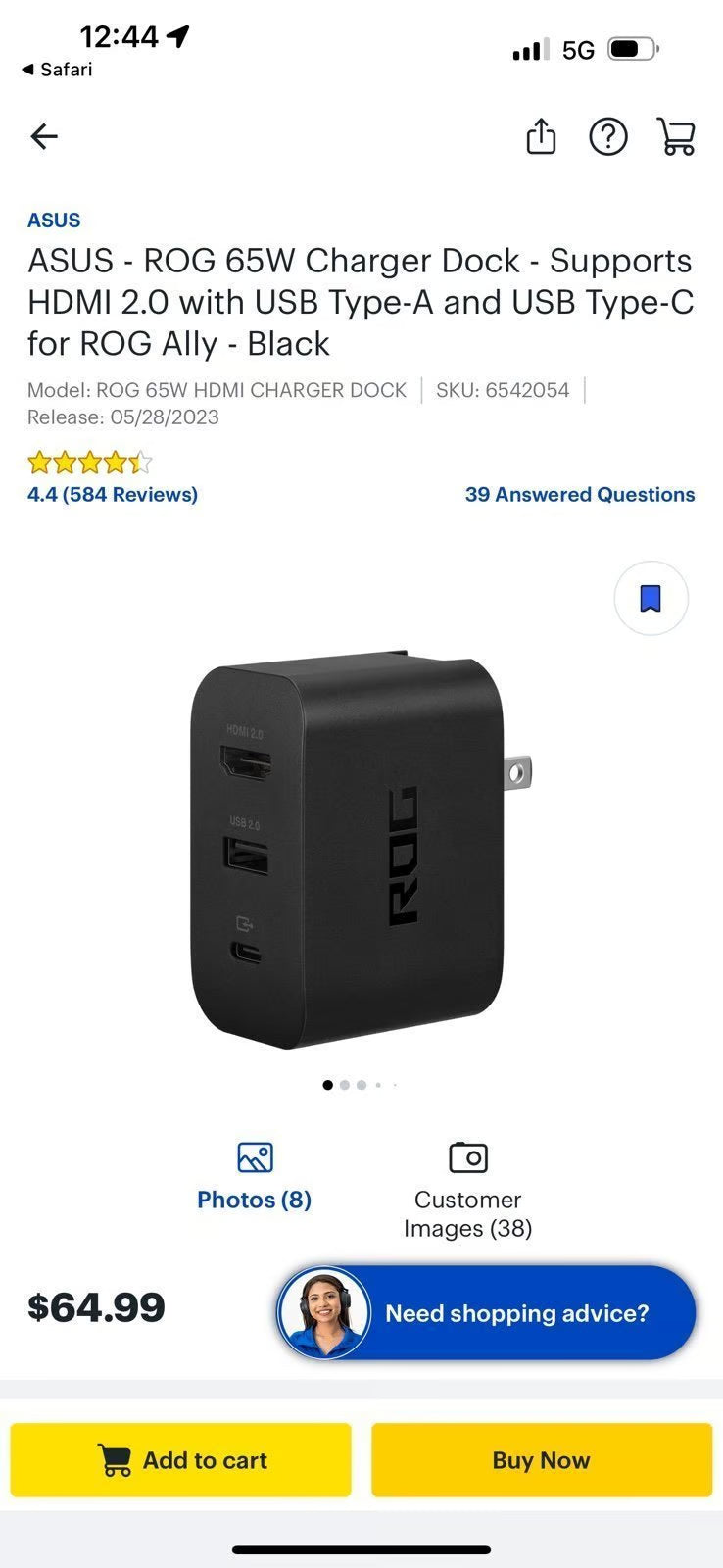Save product with the bookmark icon

(x=651, y=598)
